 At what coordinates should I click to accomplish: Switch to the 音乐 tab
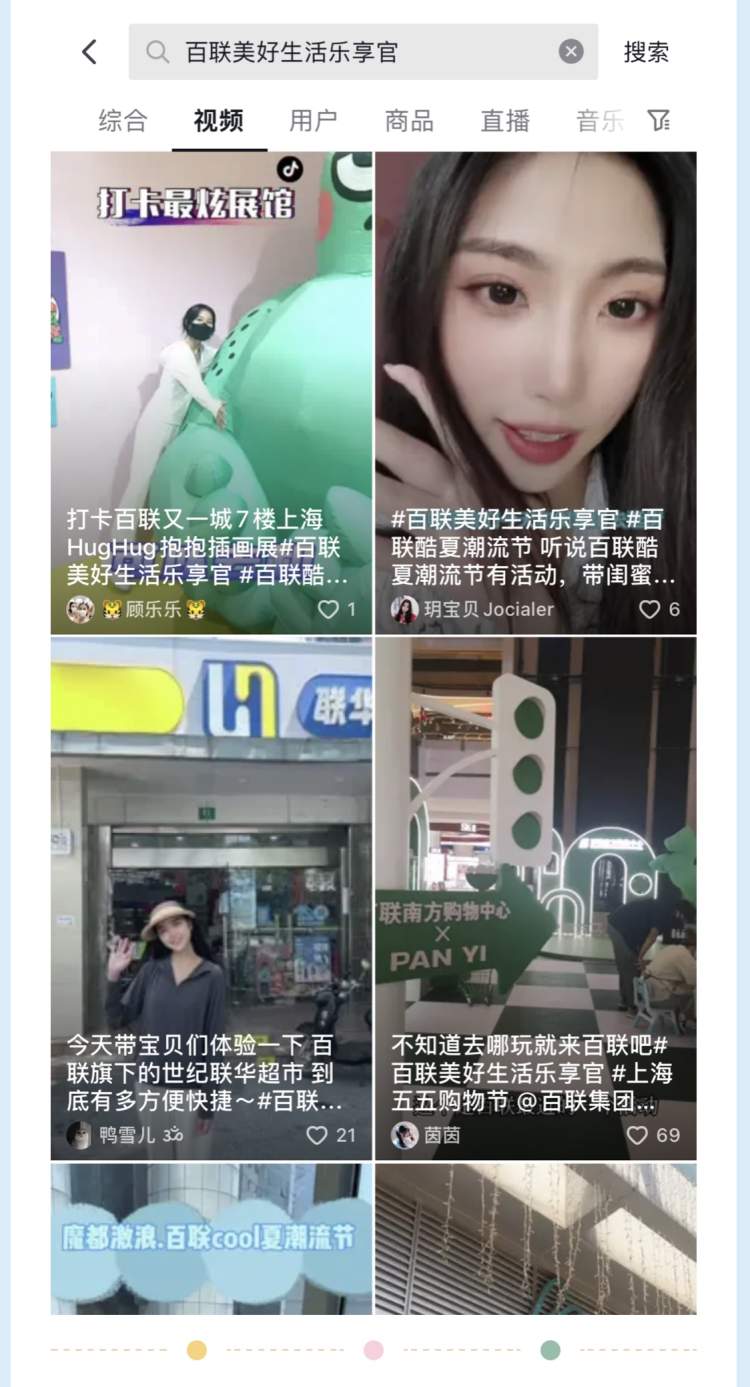[600, 121]
